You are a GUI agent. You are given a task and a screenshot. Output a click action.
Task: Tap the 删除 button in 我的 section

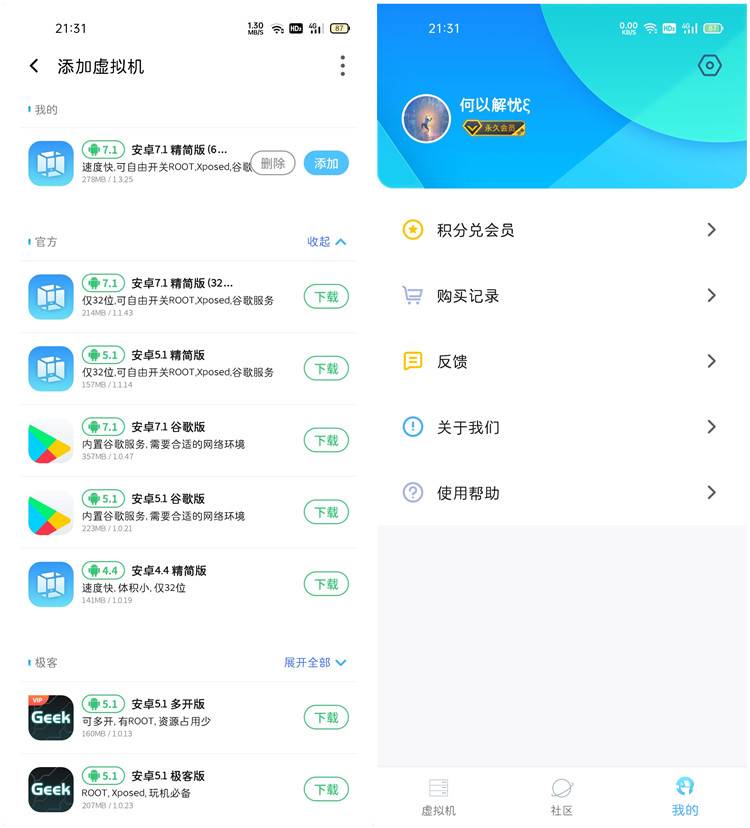tap(271, 162)
